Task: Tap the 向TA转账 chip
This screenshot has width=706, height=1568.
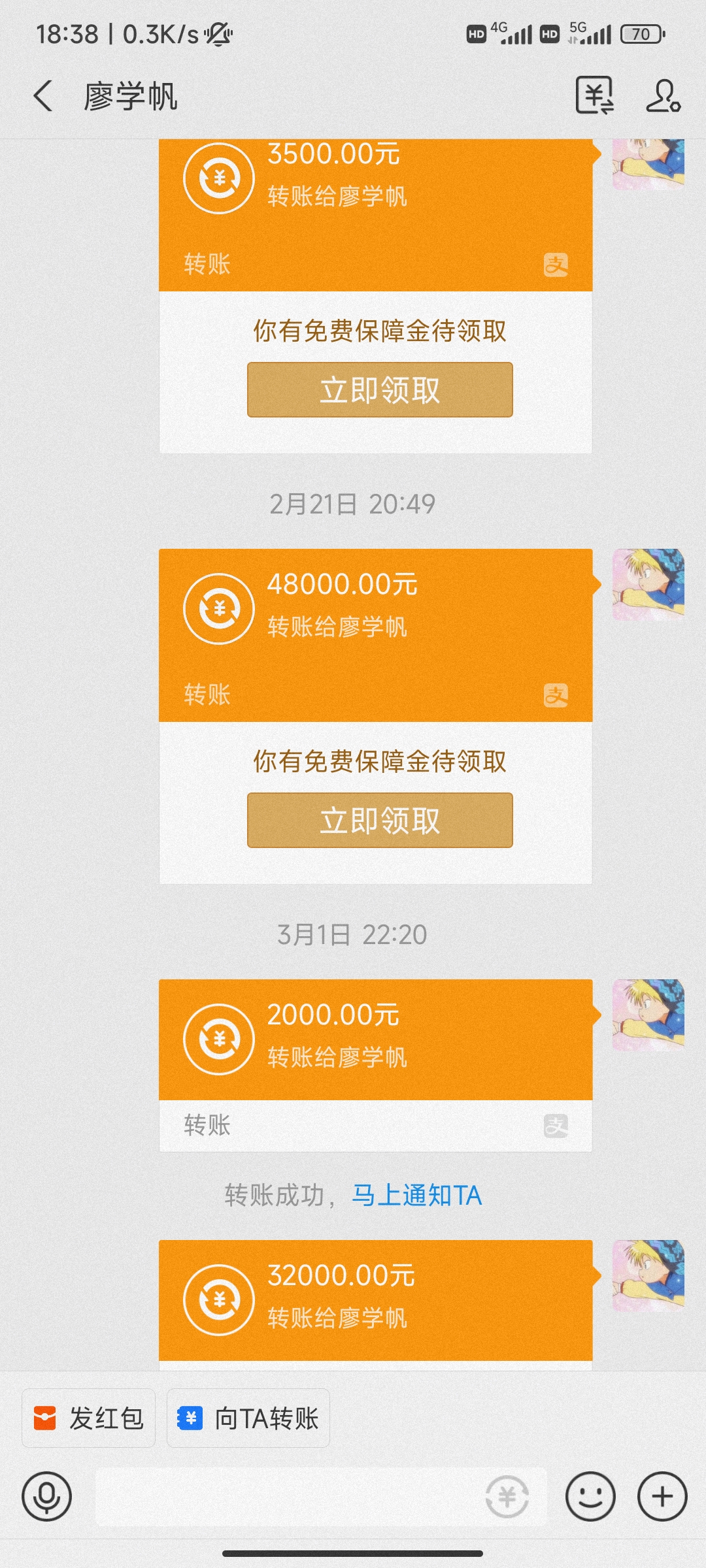Action: [x=248, y=1418]
